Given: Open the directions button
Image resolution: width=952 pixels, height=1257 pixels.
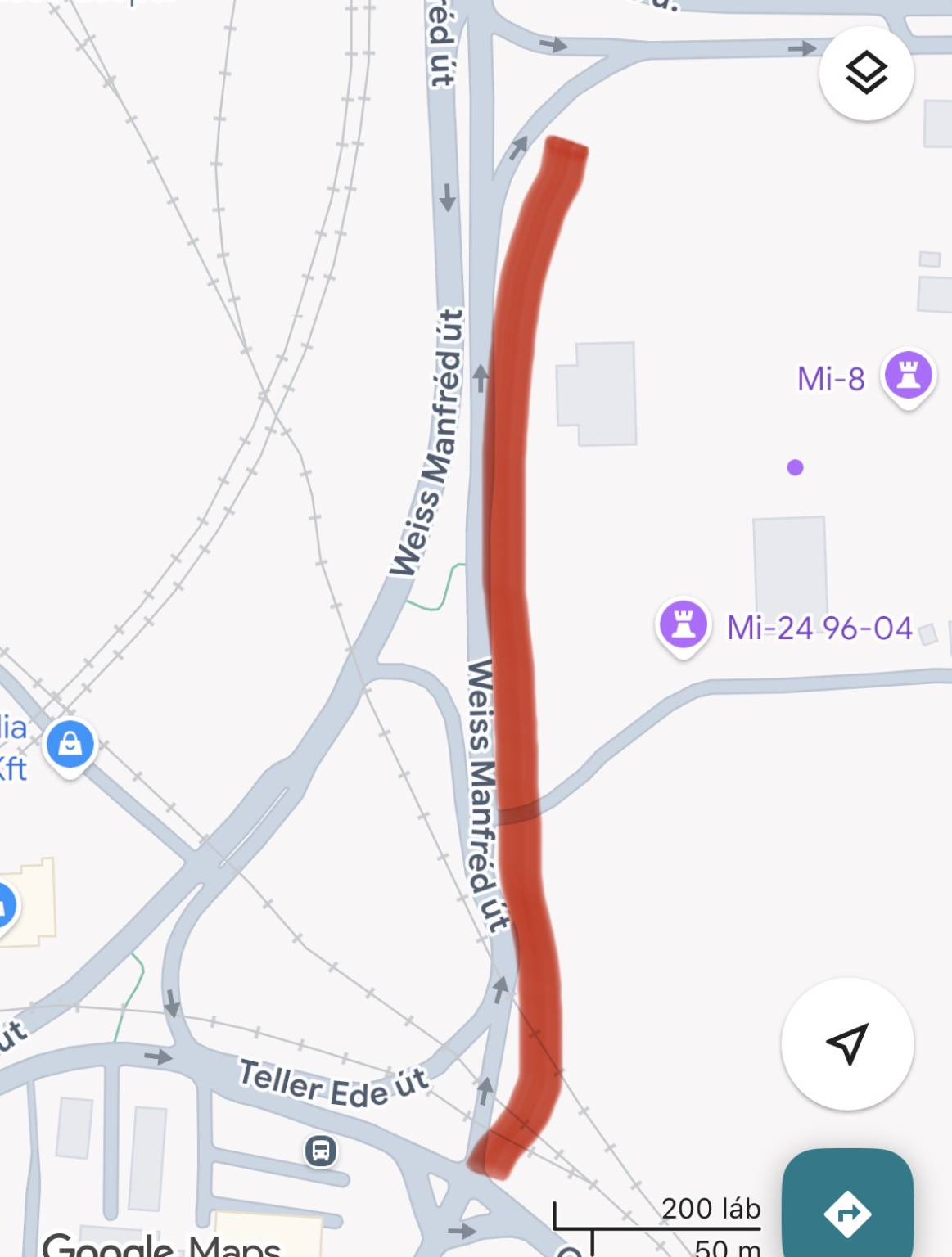Looking at the screenshot, I should tap(847, 1212).
